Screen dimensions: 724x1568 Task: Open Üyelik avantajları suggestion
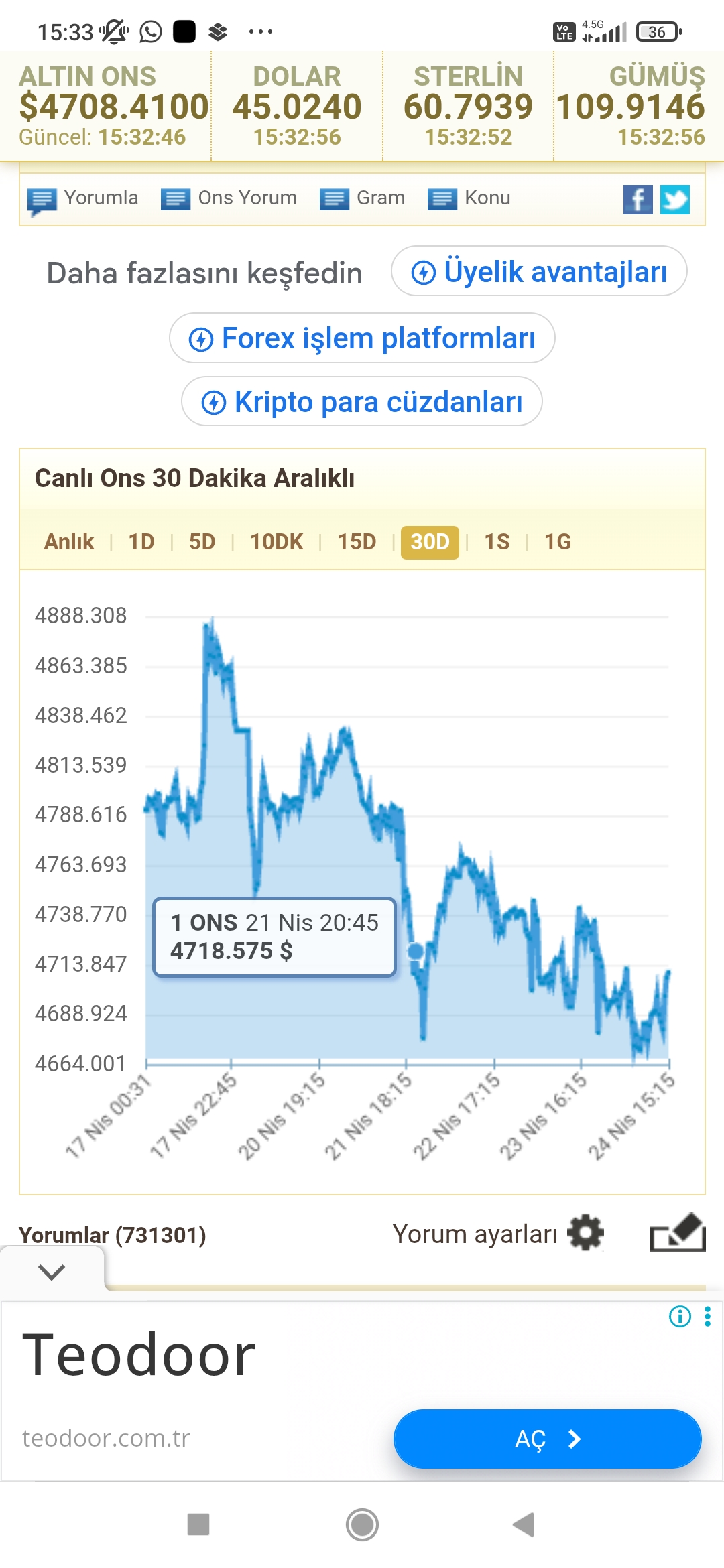point(539,271)
